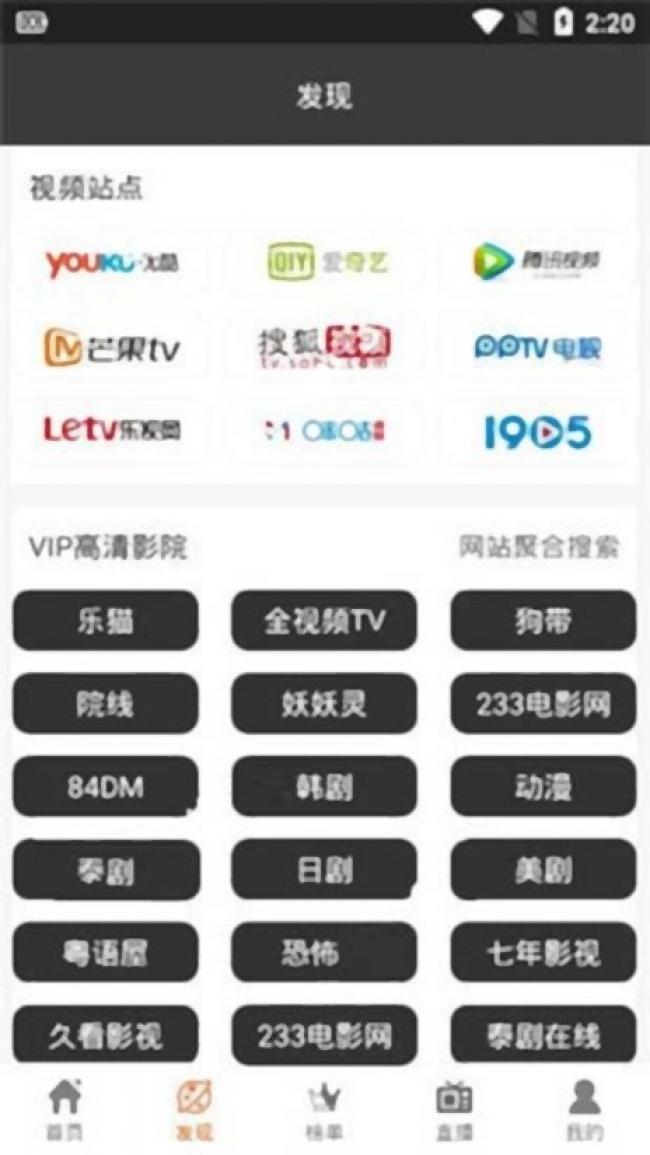Select the 狗带 source
The height and width of the screenshot is (1155, 650).
click(543, 620)
